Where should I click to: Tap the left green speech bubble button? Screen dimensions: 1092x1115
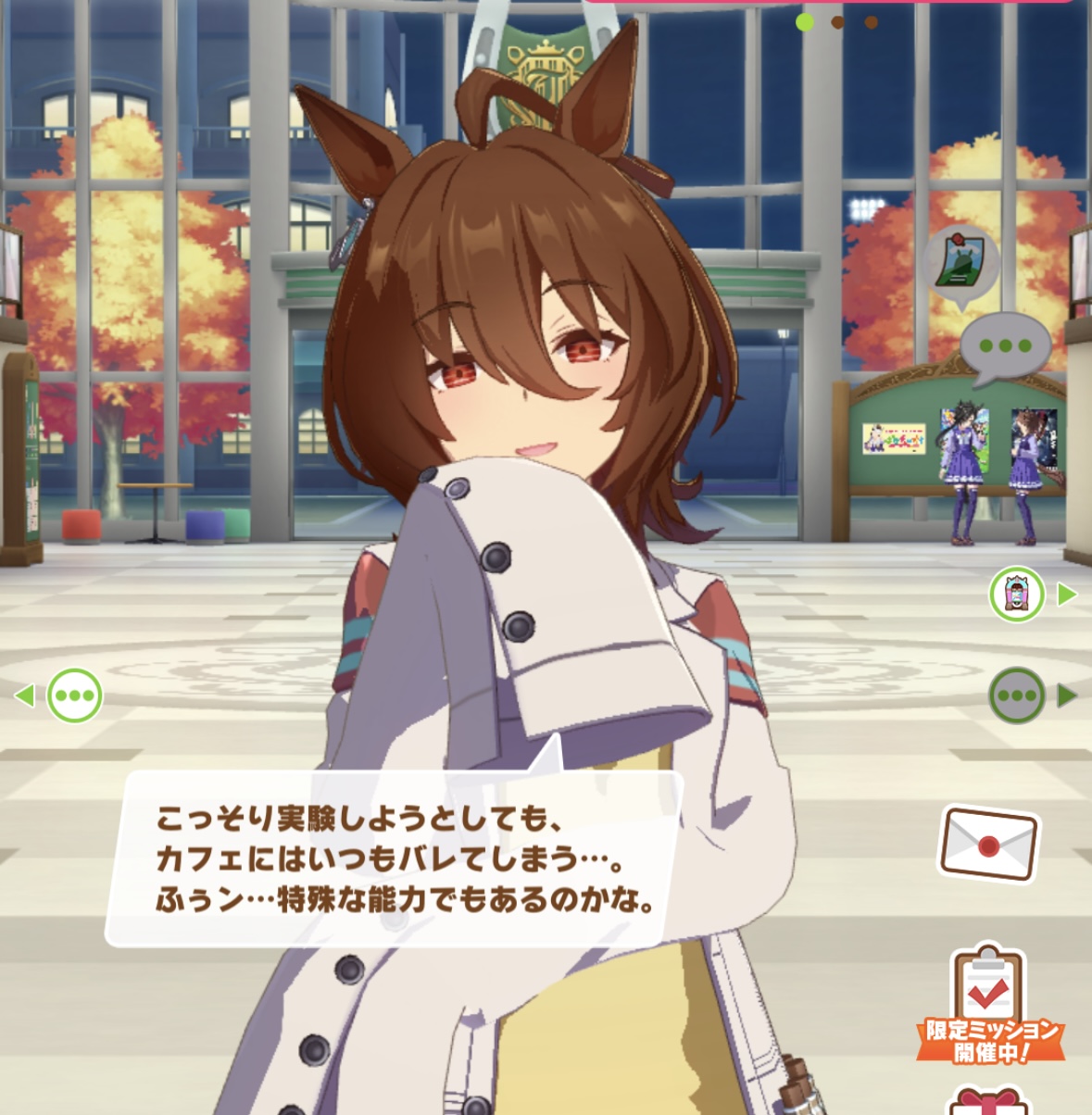click(x=74, y=695)
